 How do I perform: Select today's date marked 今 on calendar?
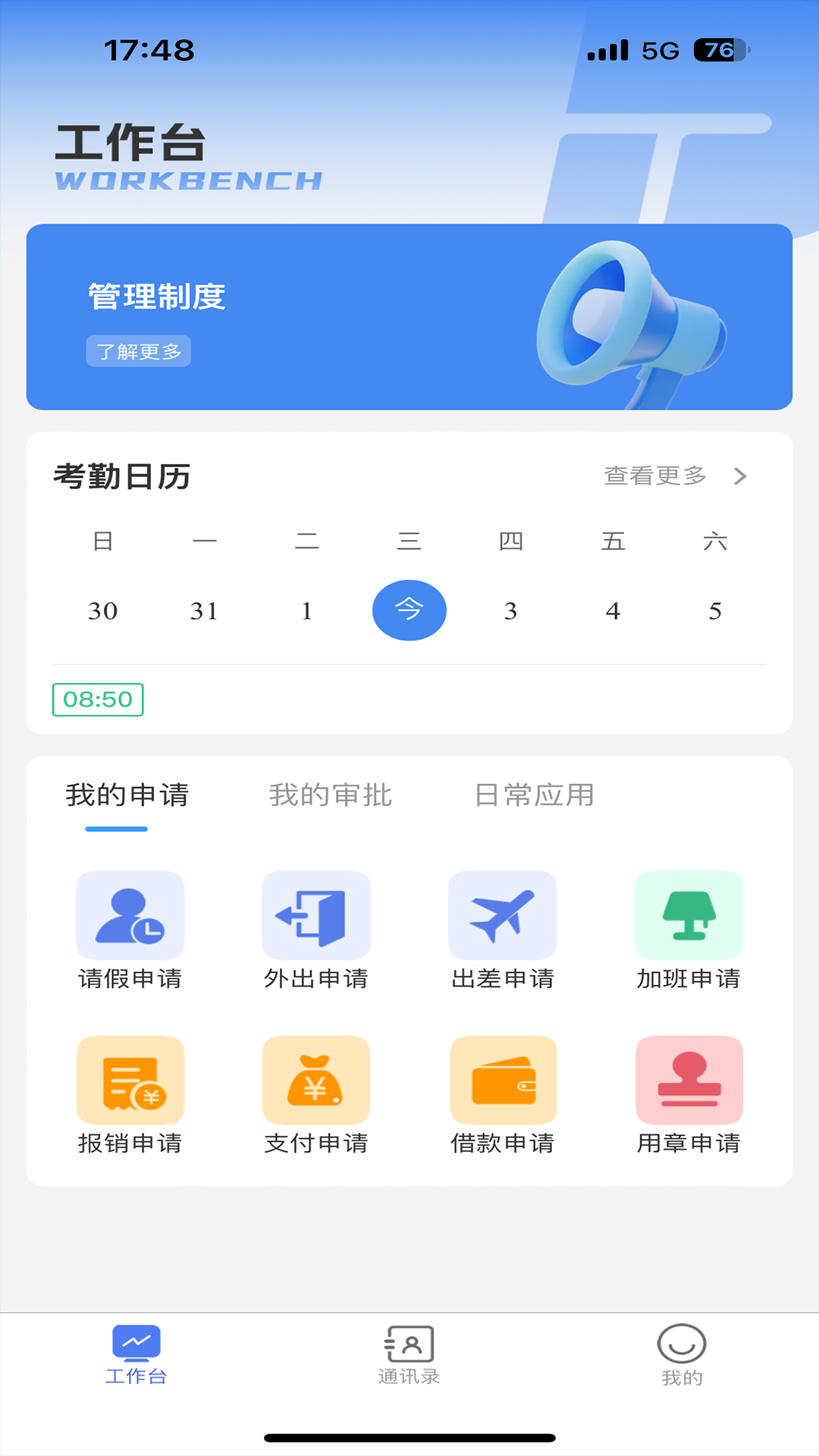(x=409, y=610)
